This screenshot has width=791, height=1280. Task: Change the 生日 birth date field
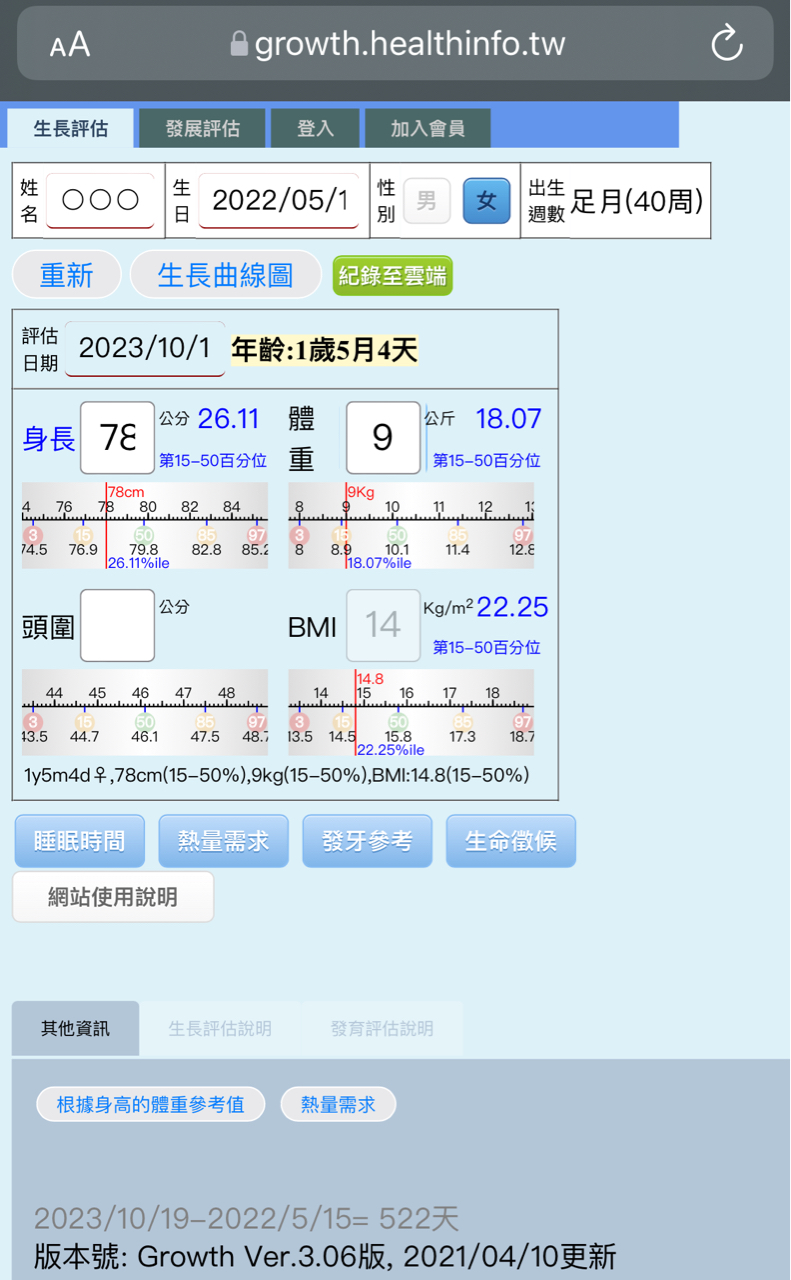coord(278,200)
